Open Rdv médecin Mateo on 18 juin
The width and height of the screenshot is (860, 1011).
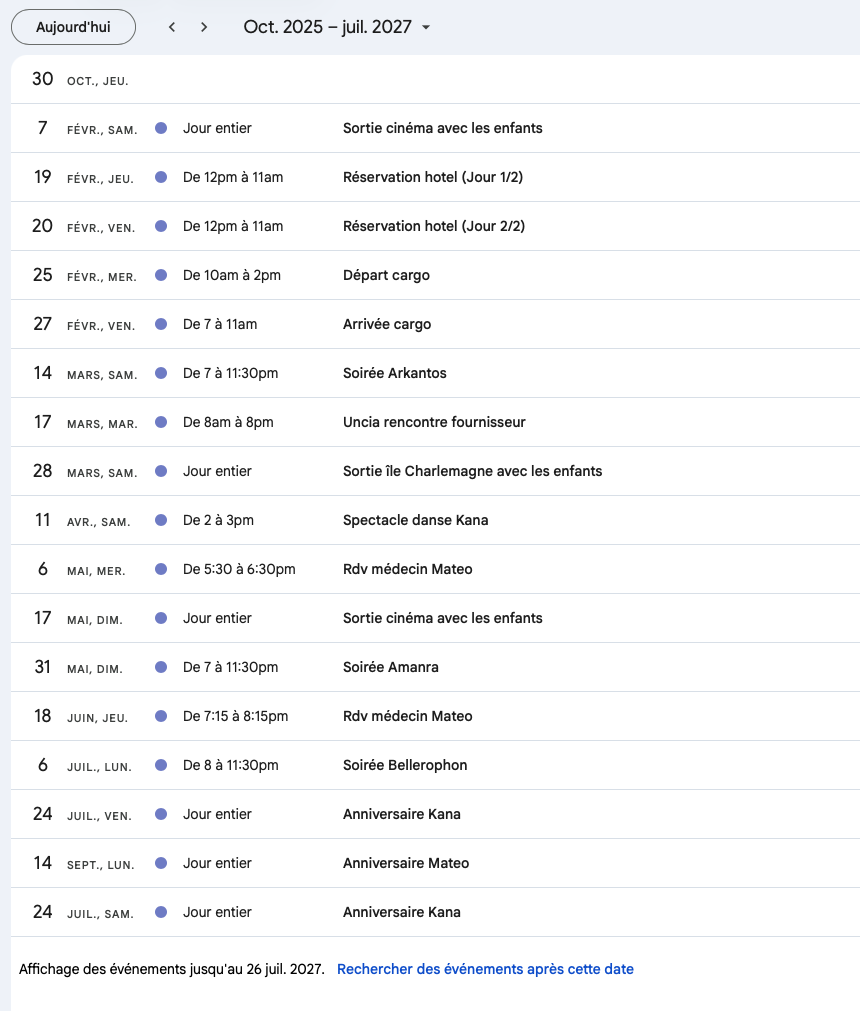tap(435, 716)
